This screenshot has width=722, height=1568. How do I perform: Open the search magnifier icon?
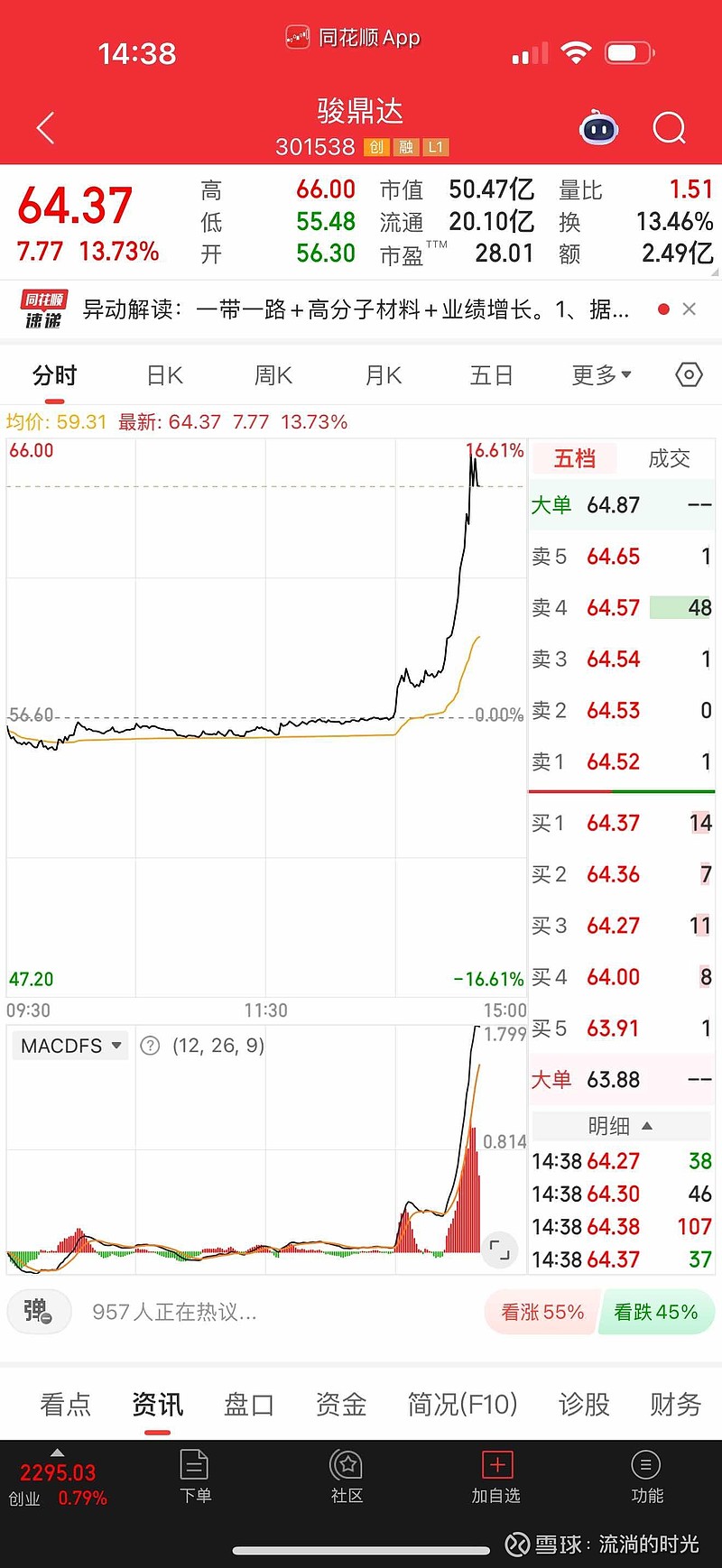(x=669, y=128)
